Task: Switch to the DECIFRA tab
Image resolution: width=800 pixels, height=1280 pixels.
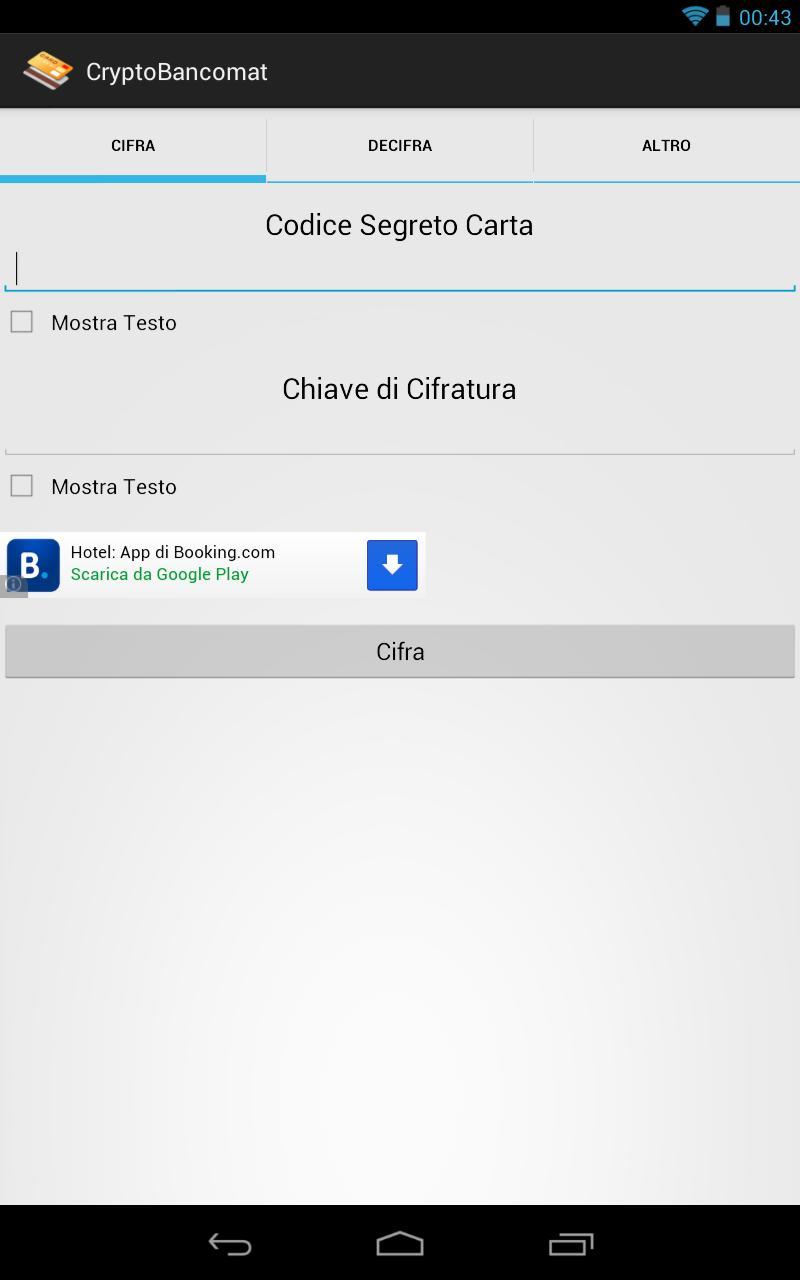Action: pyautogui.click(x=400, y=146)
